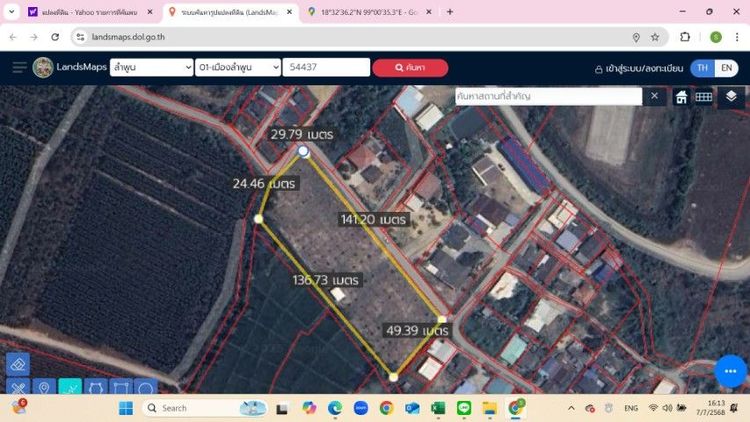Tap the ค้นหาสถานที่สำคัญ place search box
Image resolution: width=750 pixels, height=422 pixels.
pos(546,96)
